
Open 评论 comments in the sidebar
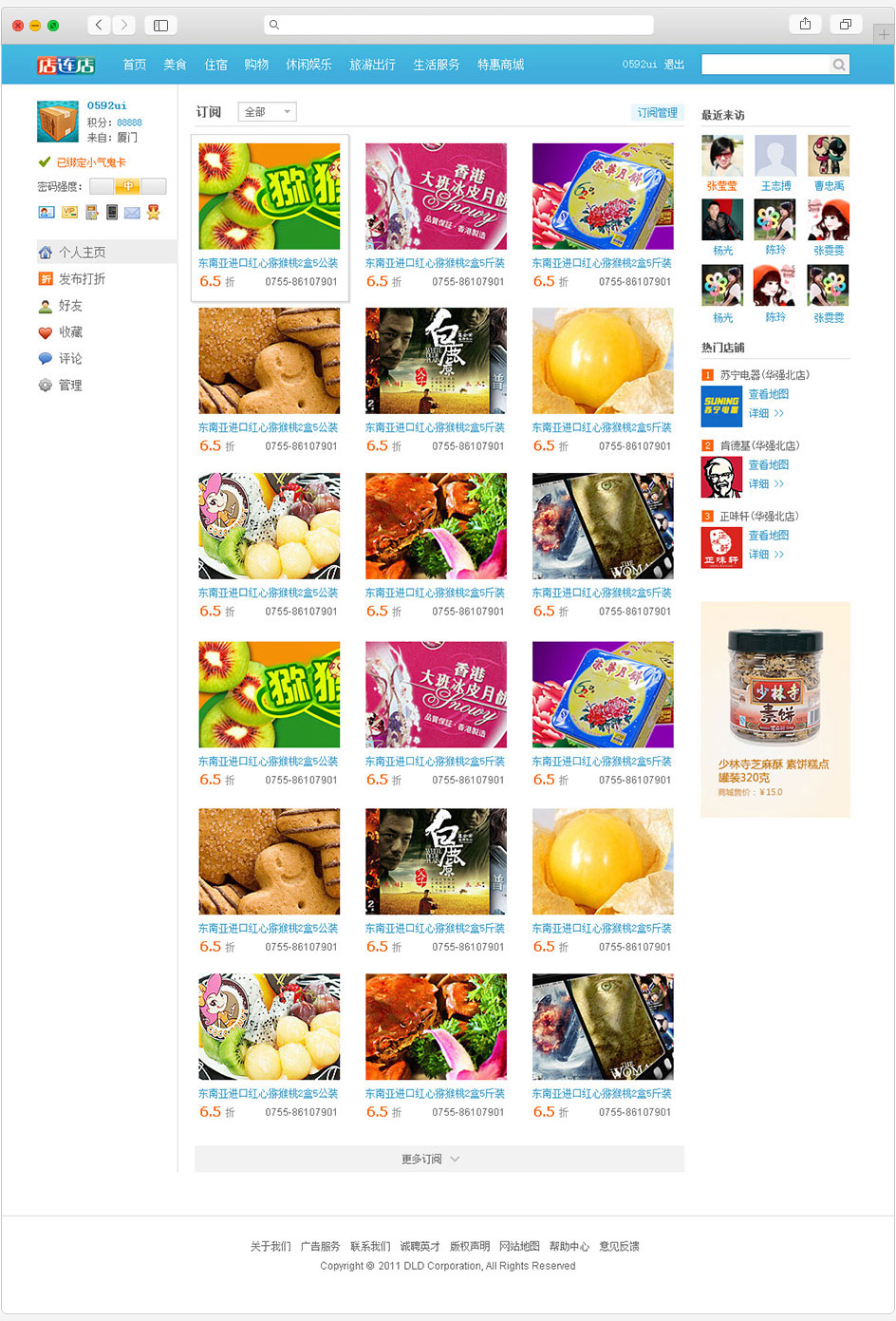click(70, 359)
